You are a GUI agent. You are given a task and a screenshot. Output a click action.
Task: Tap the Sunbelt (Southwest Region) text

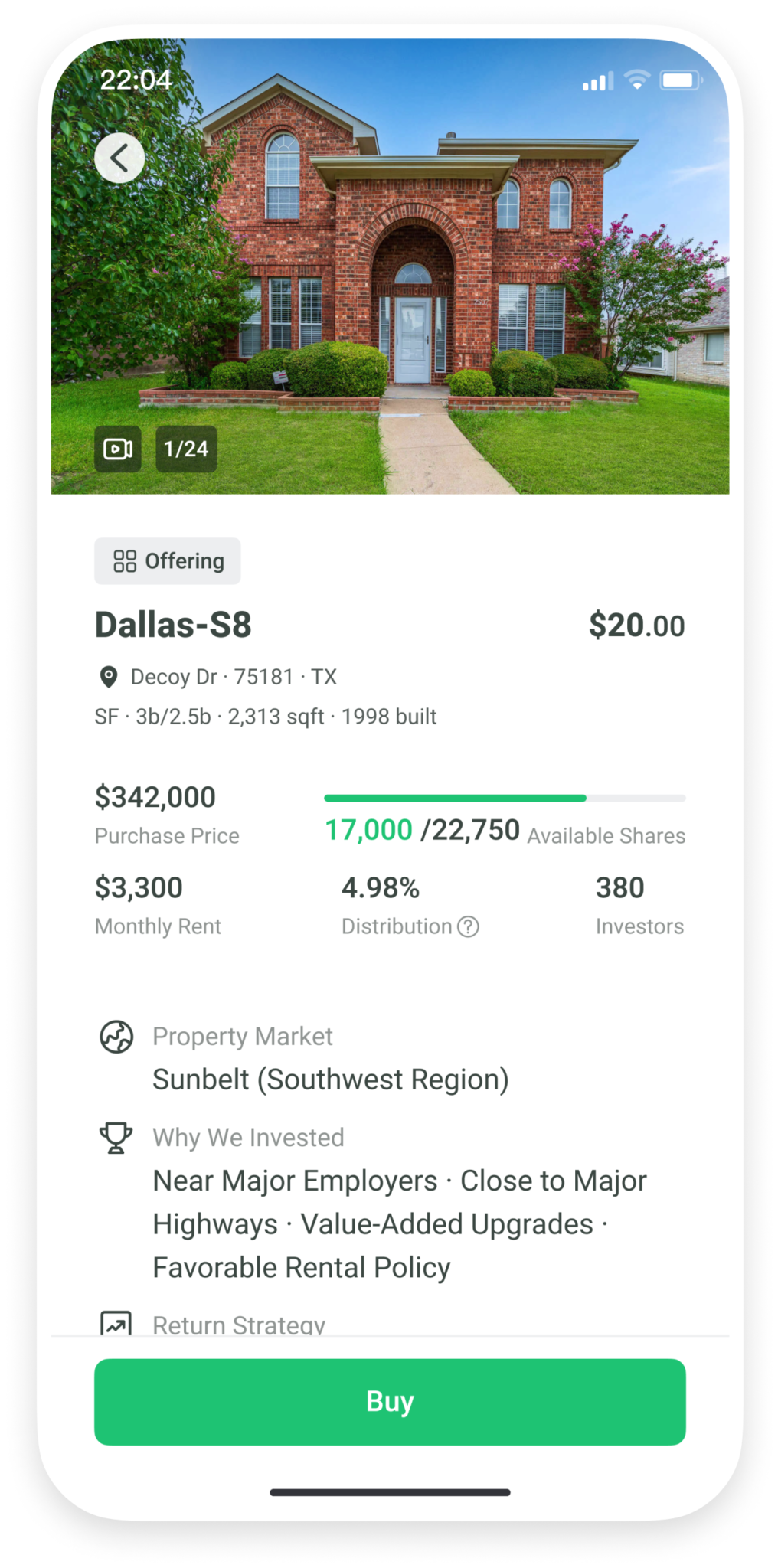tap(331, 1079)
